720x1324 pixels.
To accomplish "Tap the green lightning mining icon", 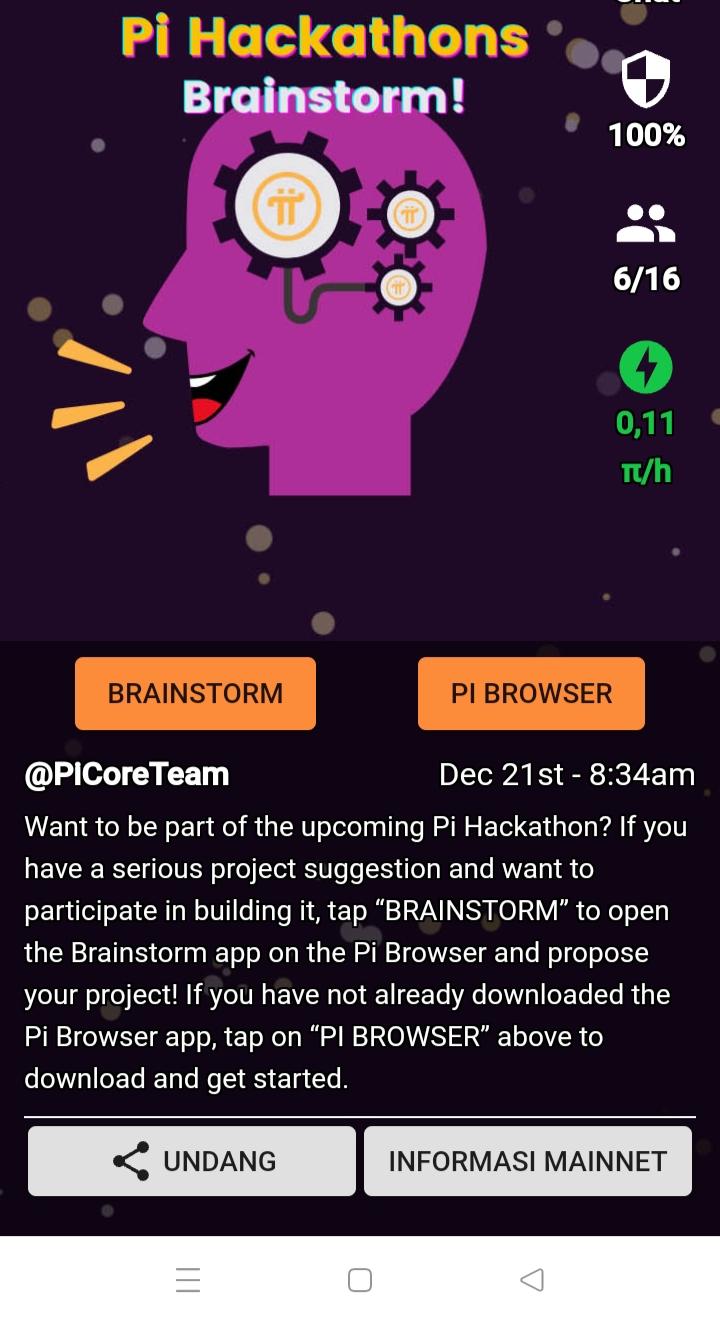I will tap(646, 368).
